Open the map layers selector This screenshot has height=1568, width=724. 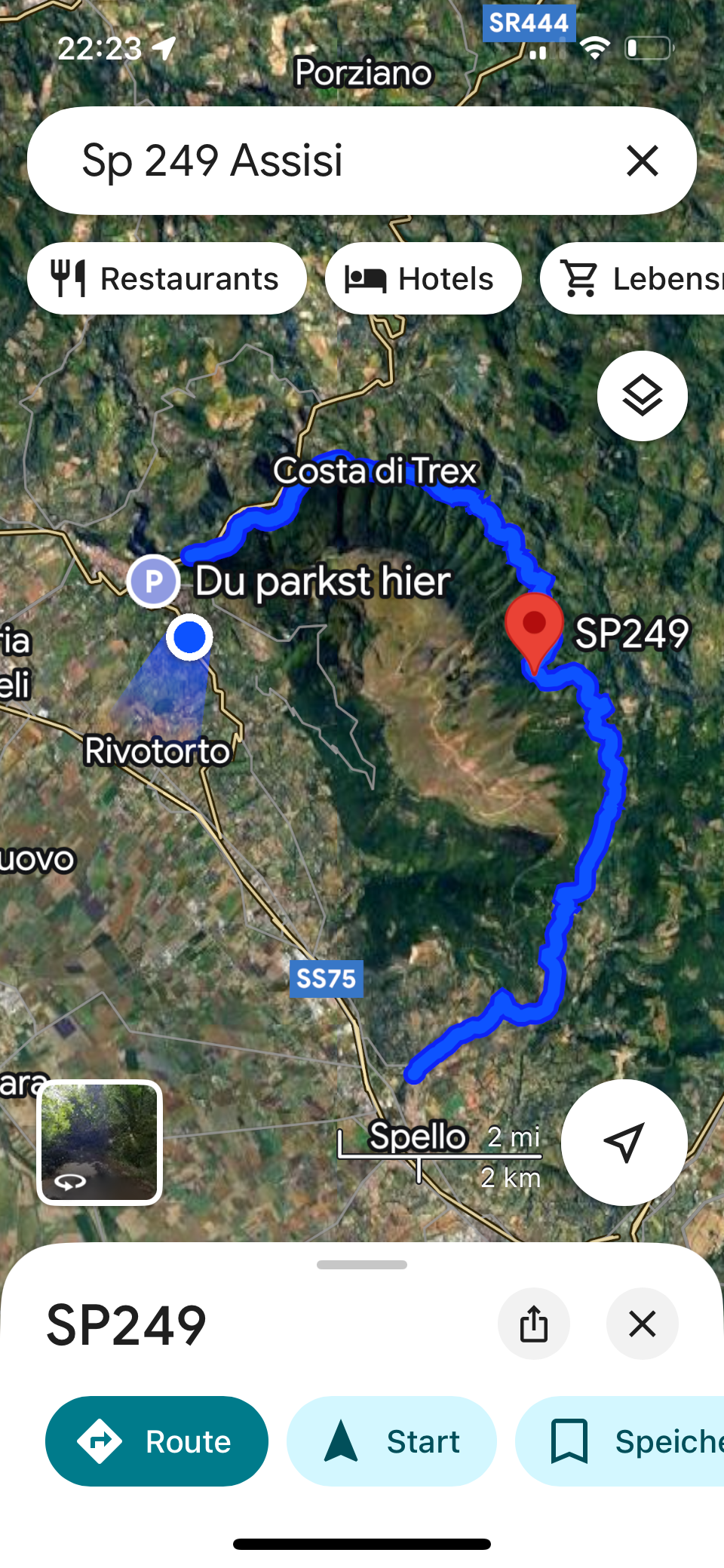click(642, 396)
